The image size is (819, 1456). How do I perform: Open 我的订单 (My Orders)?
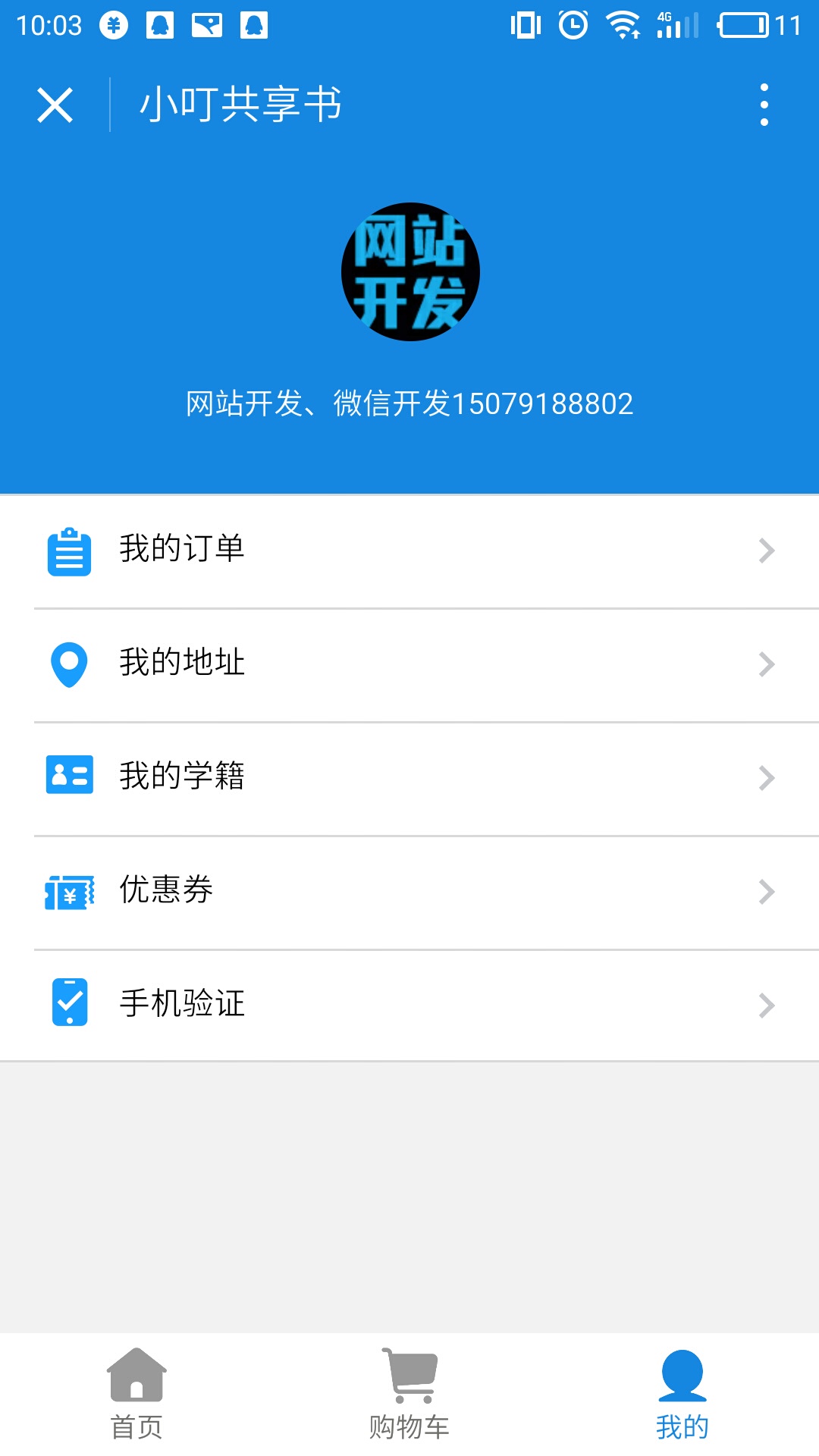click(409, 551)
